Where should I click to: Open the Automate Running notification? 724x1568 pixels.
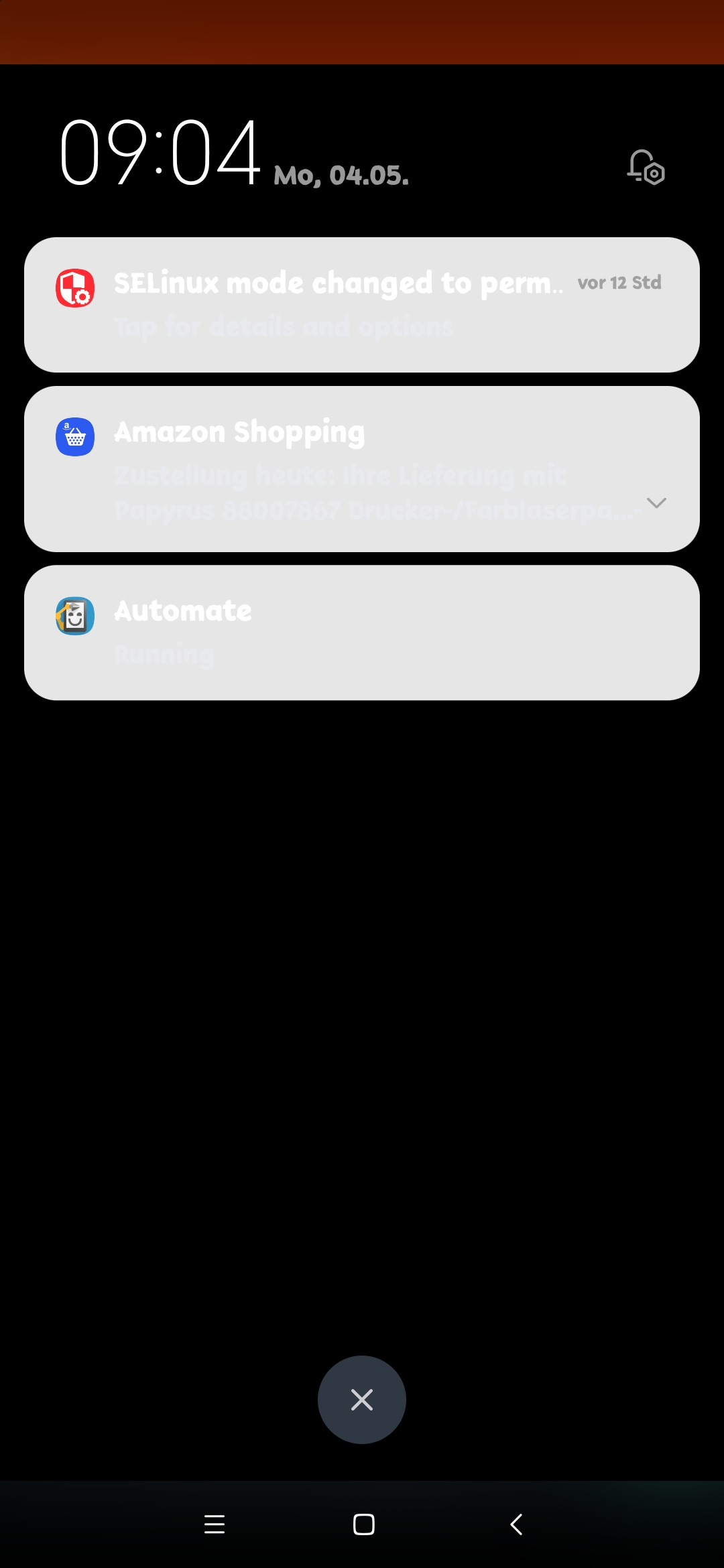(362, 633)
